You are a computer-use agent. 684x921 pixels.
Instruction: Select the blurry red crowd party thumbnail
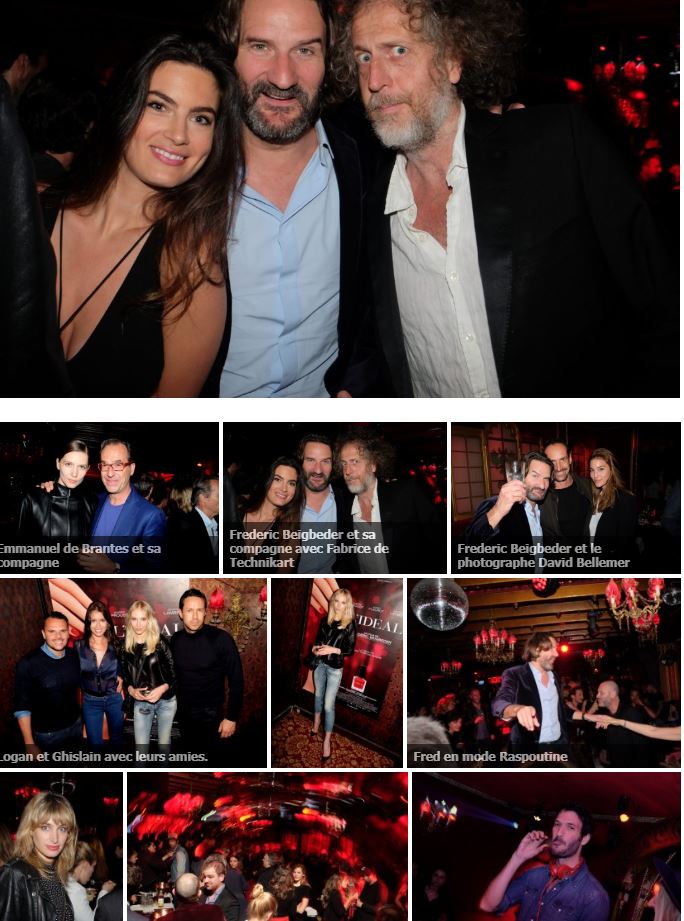click(x=267, y=846)
